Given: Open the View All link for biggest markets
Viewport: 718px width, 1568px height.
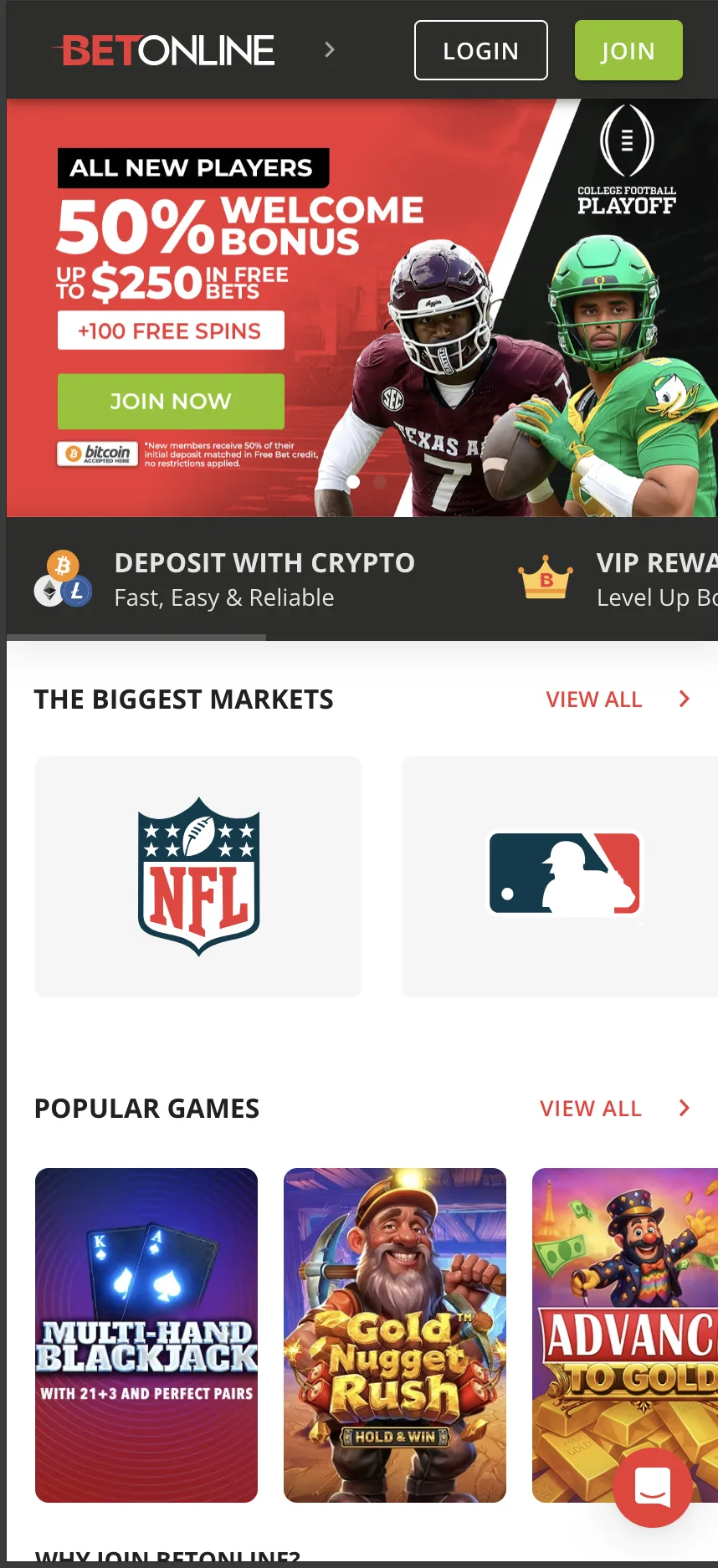Looking at the screenshot, I should click(x=593, y=699).
